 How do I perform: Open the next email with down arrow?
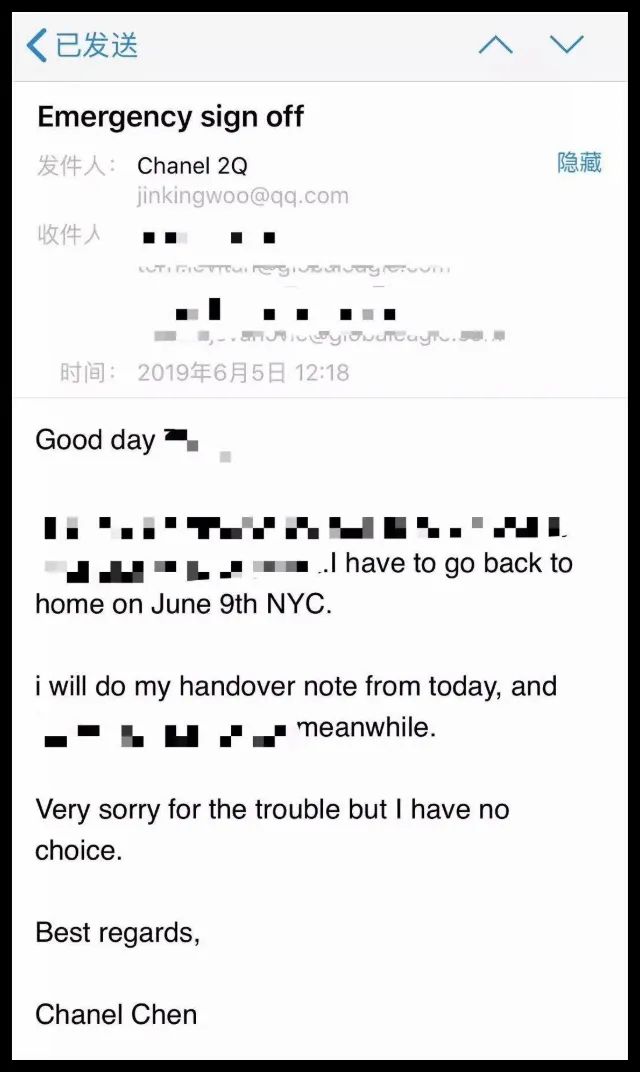pyautogui.click(x=567, y=45)
